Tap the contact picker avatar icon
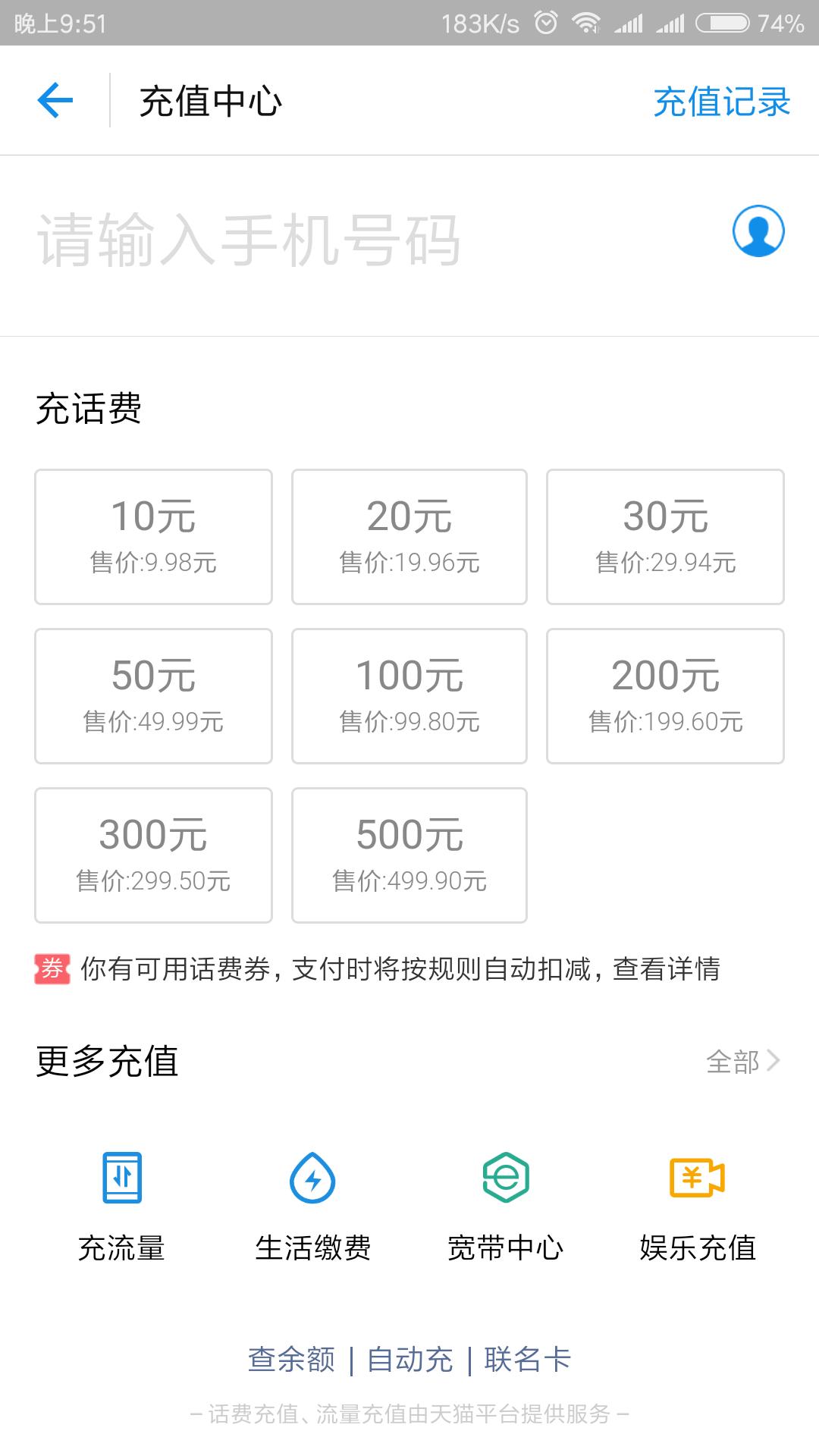Image resolution: width=819 pixels, height=1456 pixels. click(761, 232)
